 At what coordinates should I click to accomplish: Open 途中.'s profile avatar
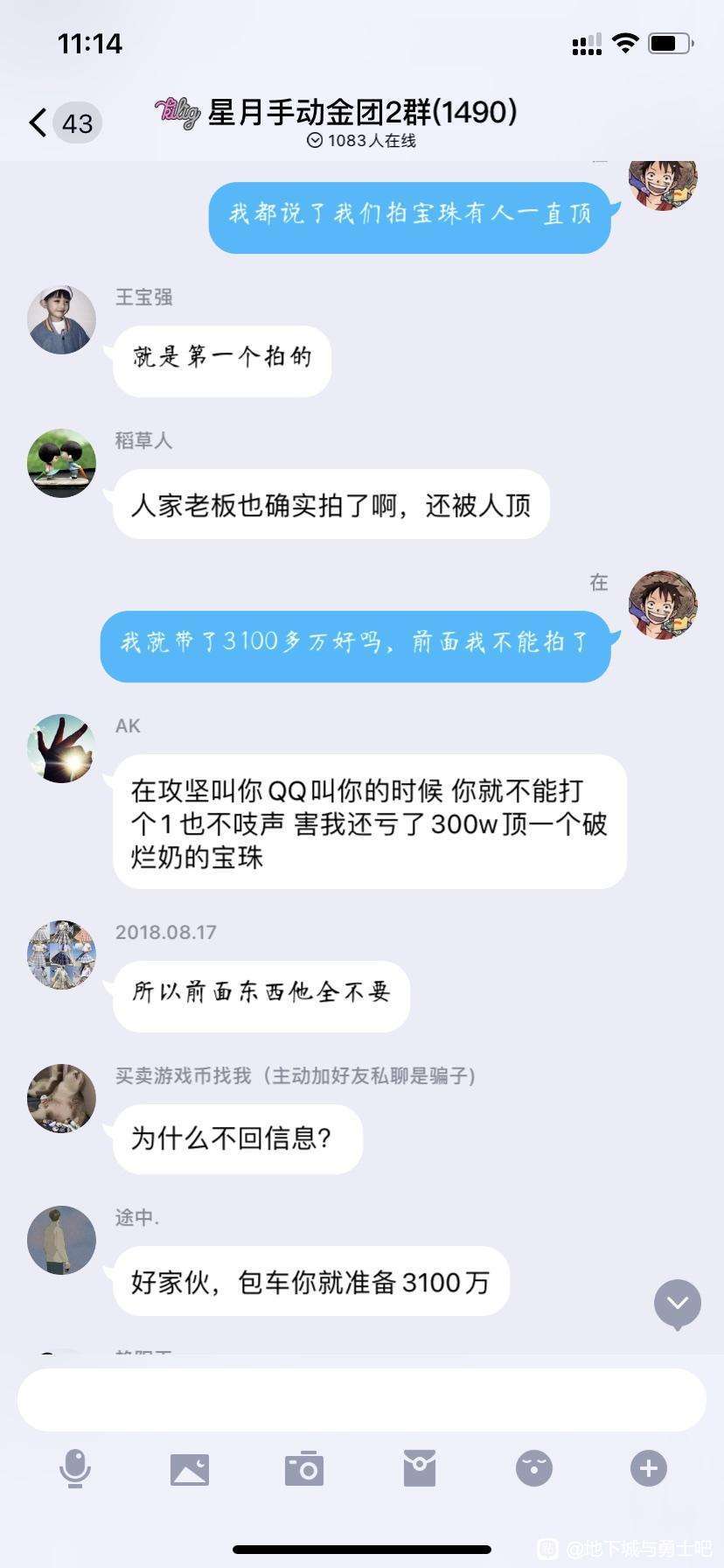[x=61, y=1241]
